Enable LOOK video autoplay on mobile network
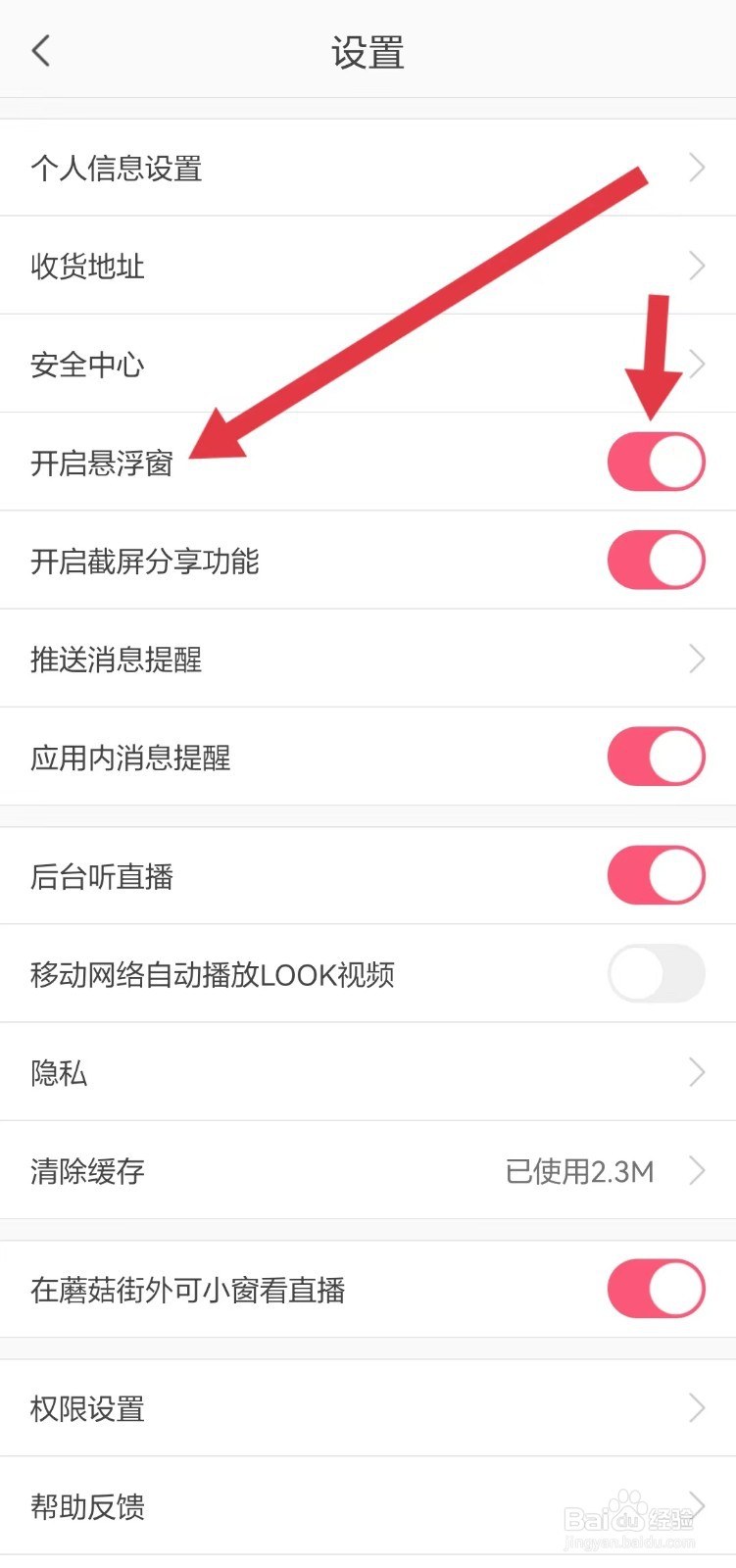 [655, 974]
